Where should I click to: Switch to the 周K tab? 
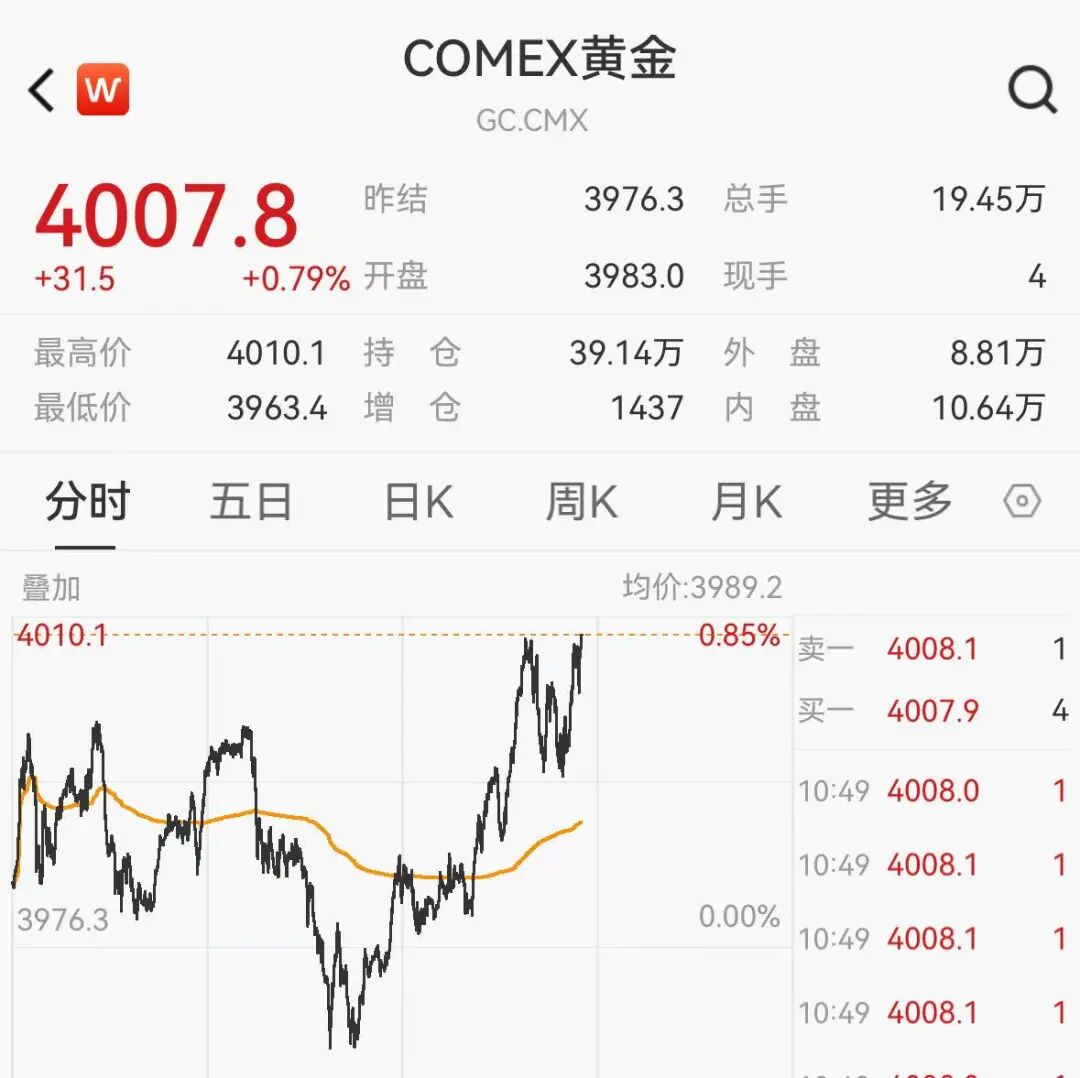point(581,502)
